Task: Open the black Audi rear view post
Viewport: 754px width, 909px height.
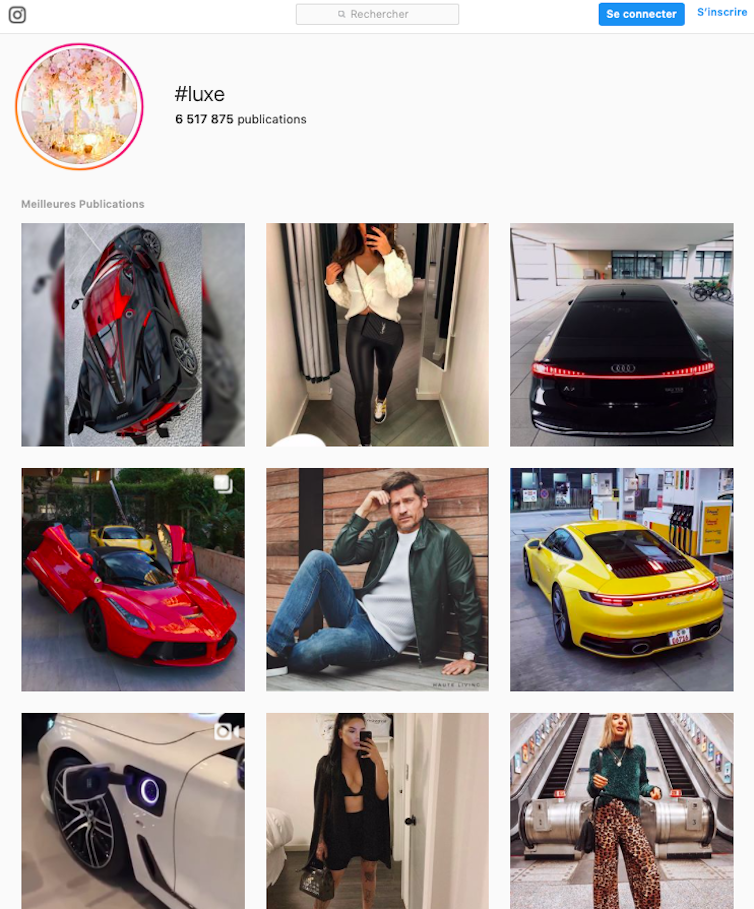Action: coord(621,334)
